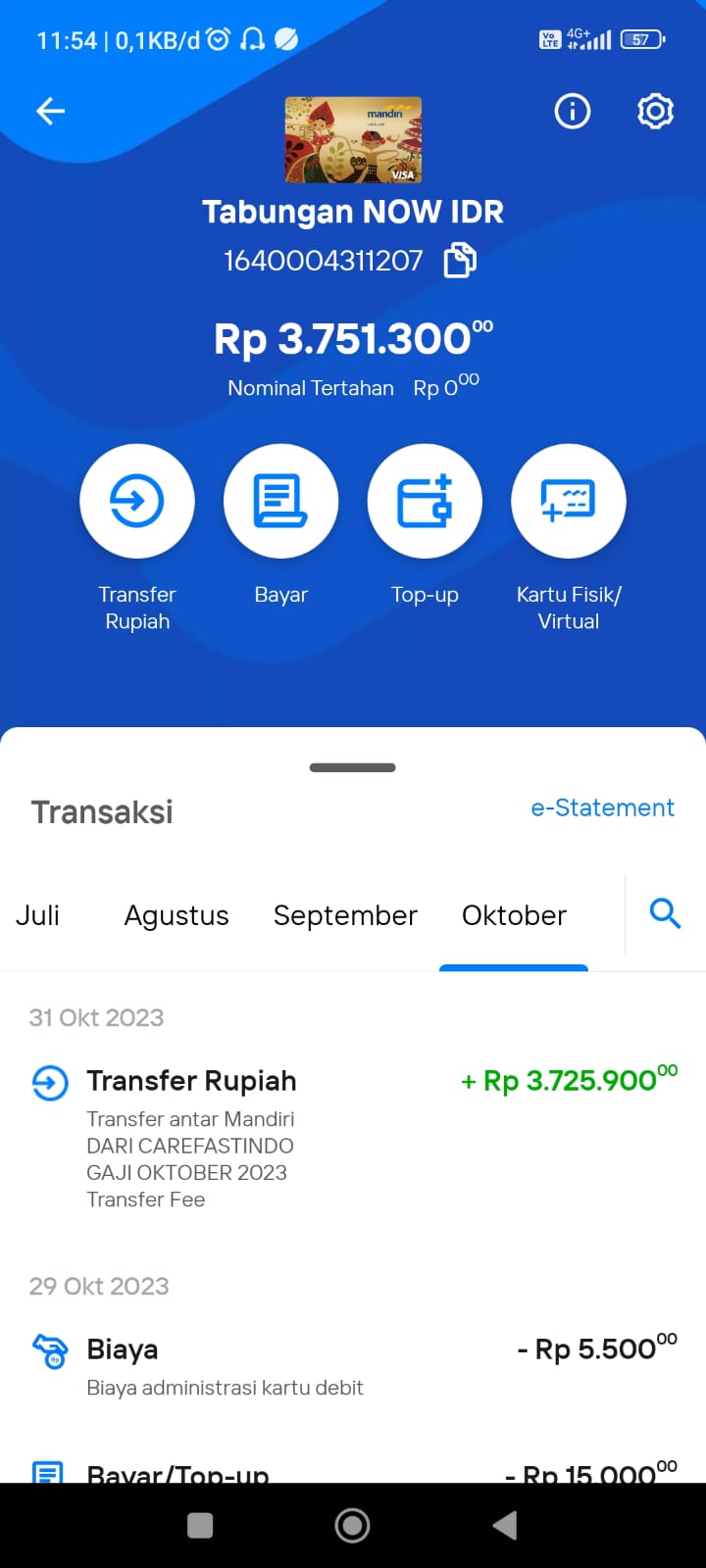Screen dimensions: 706x1568
Task: Start a Transfer Rupiah
Action: (137, 501)
